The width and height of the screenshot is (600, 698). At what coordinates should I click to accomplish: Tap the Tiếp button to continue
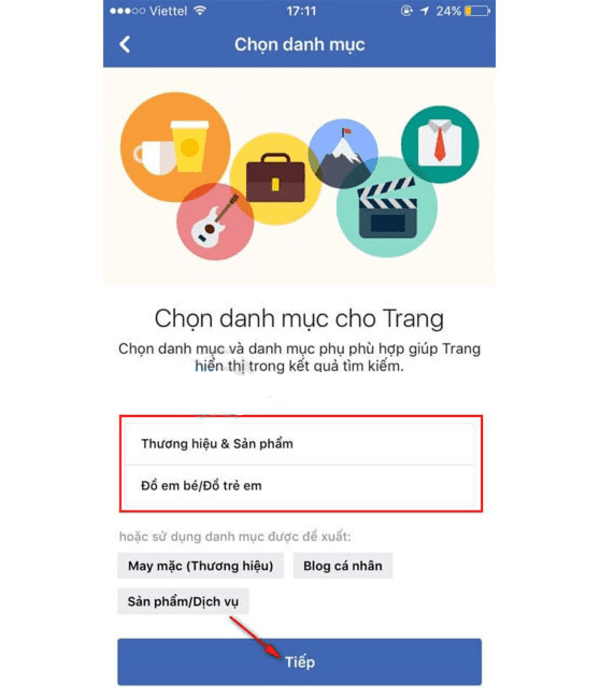[299, 662]
